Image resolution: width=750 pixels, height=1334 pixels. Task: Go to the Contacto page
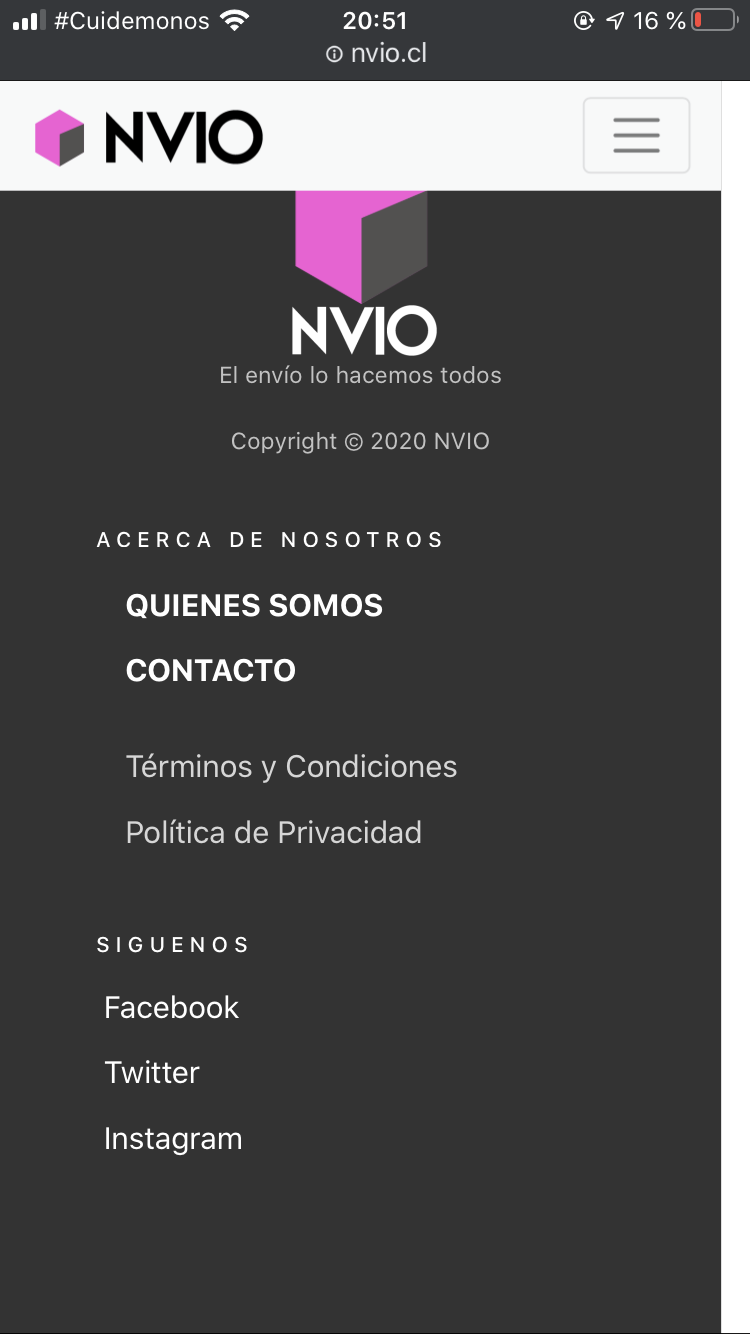(x=211, y=671)
